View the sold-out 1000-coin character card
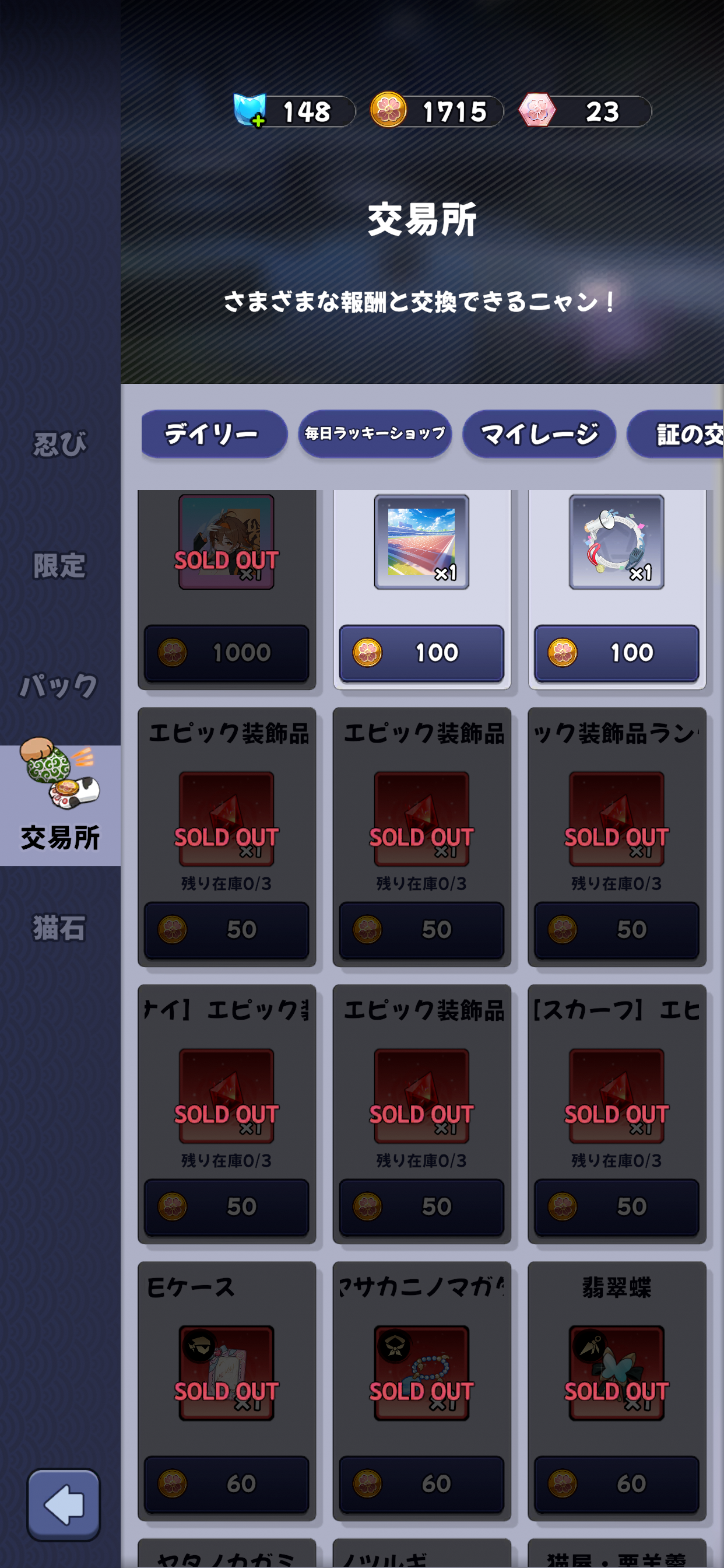Image resolution: width=724 pixels, height=1568 pixels. (226, 589)
